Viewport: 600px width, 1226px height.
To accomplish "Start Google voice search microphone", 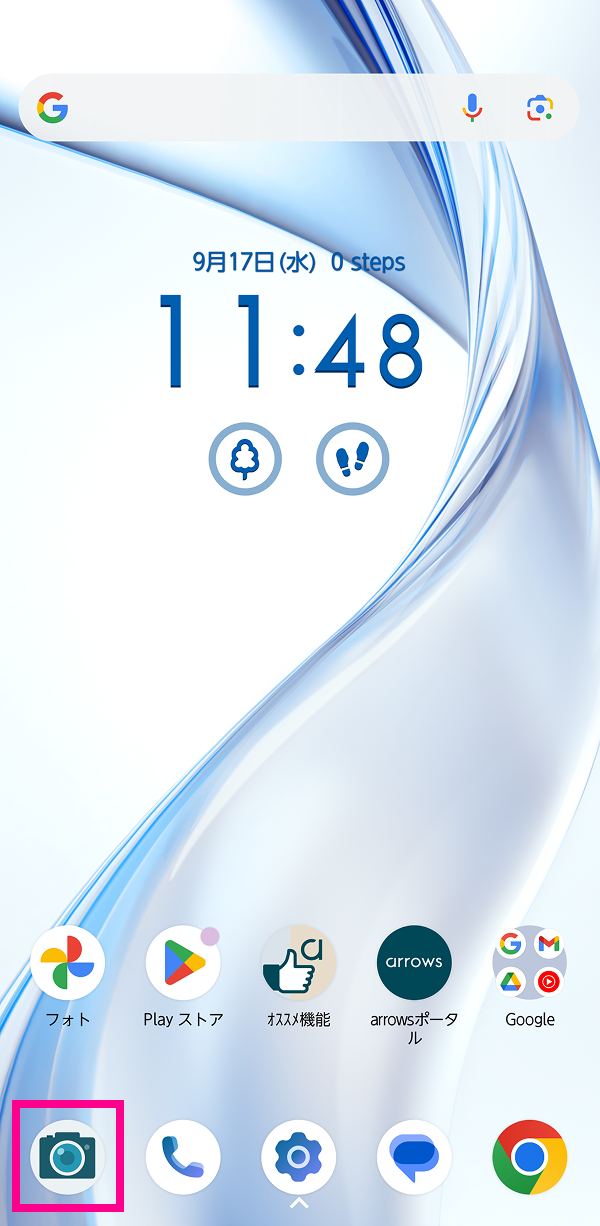I will click(x=473, y=108).
